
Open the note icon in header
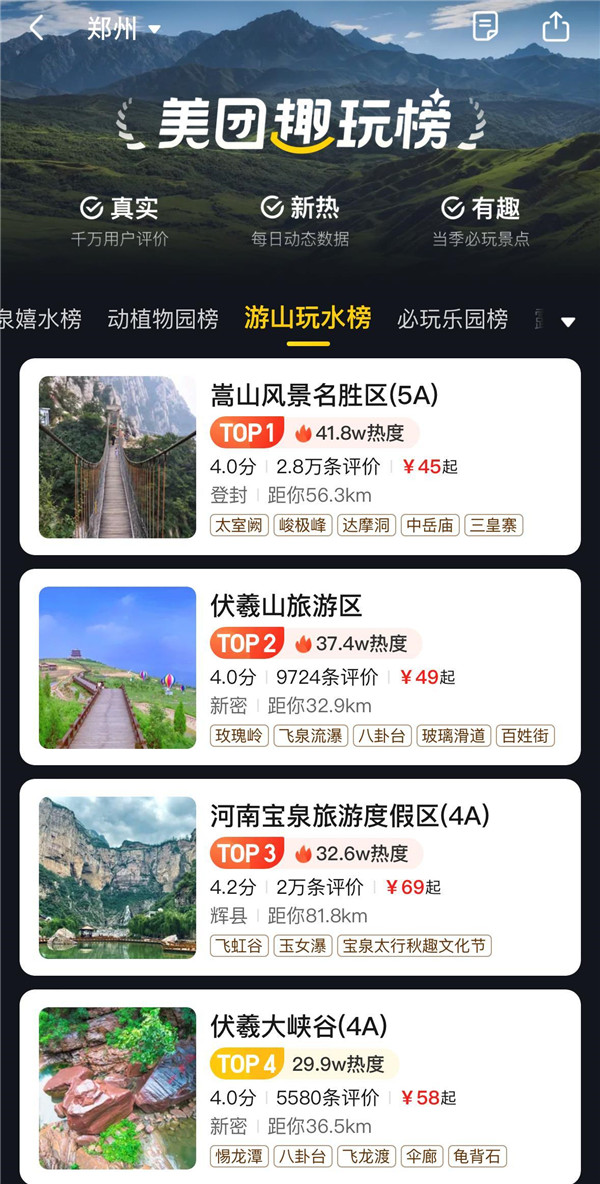tap(486, 27)
